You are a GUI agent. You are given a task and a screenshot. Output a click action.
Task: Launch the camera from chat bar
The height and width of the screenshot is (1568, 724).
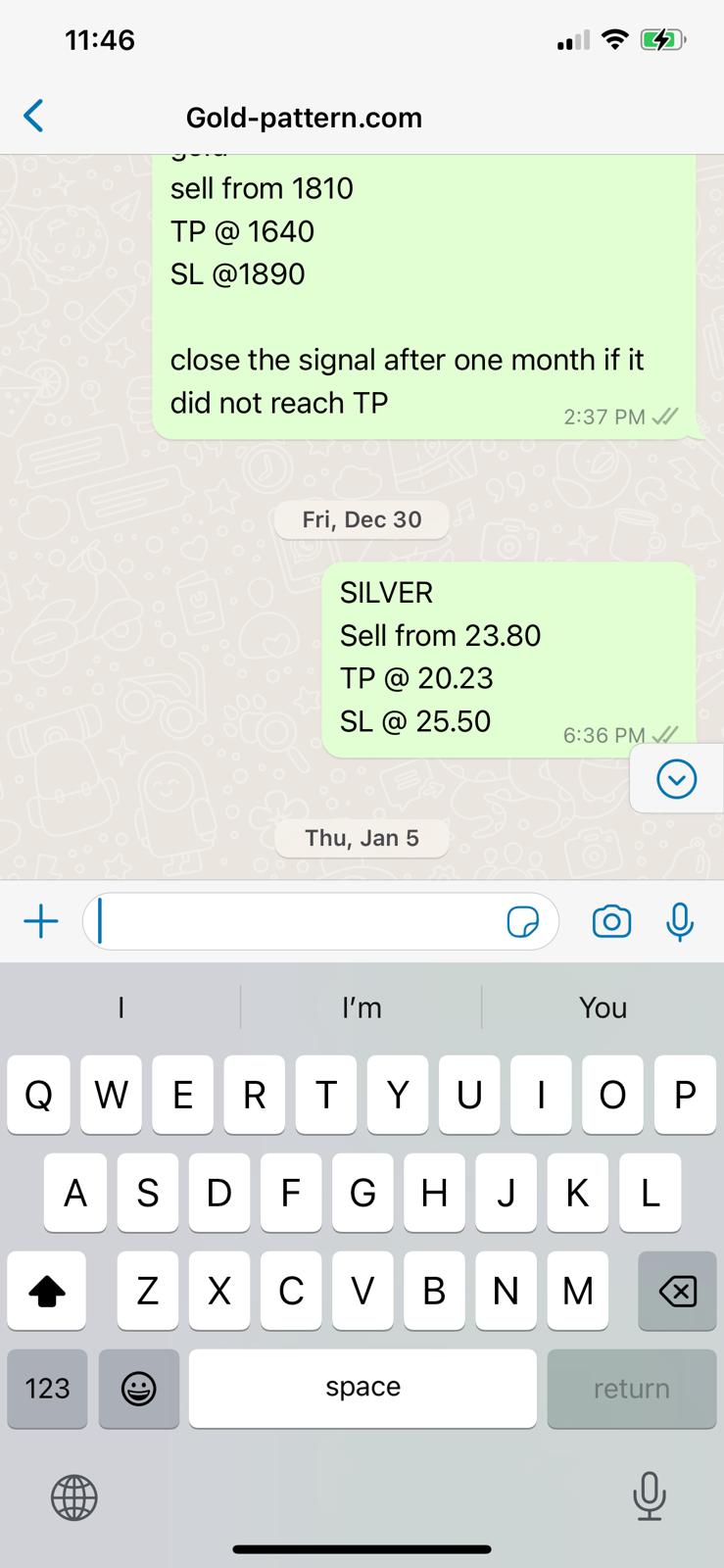click(611, 922)
